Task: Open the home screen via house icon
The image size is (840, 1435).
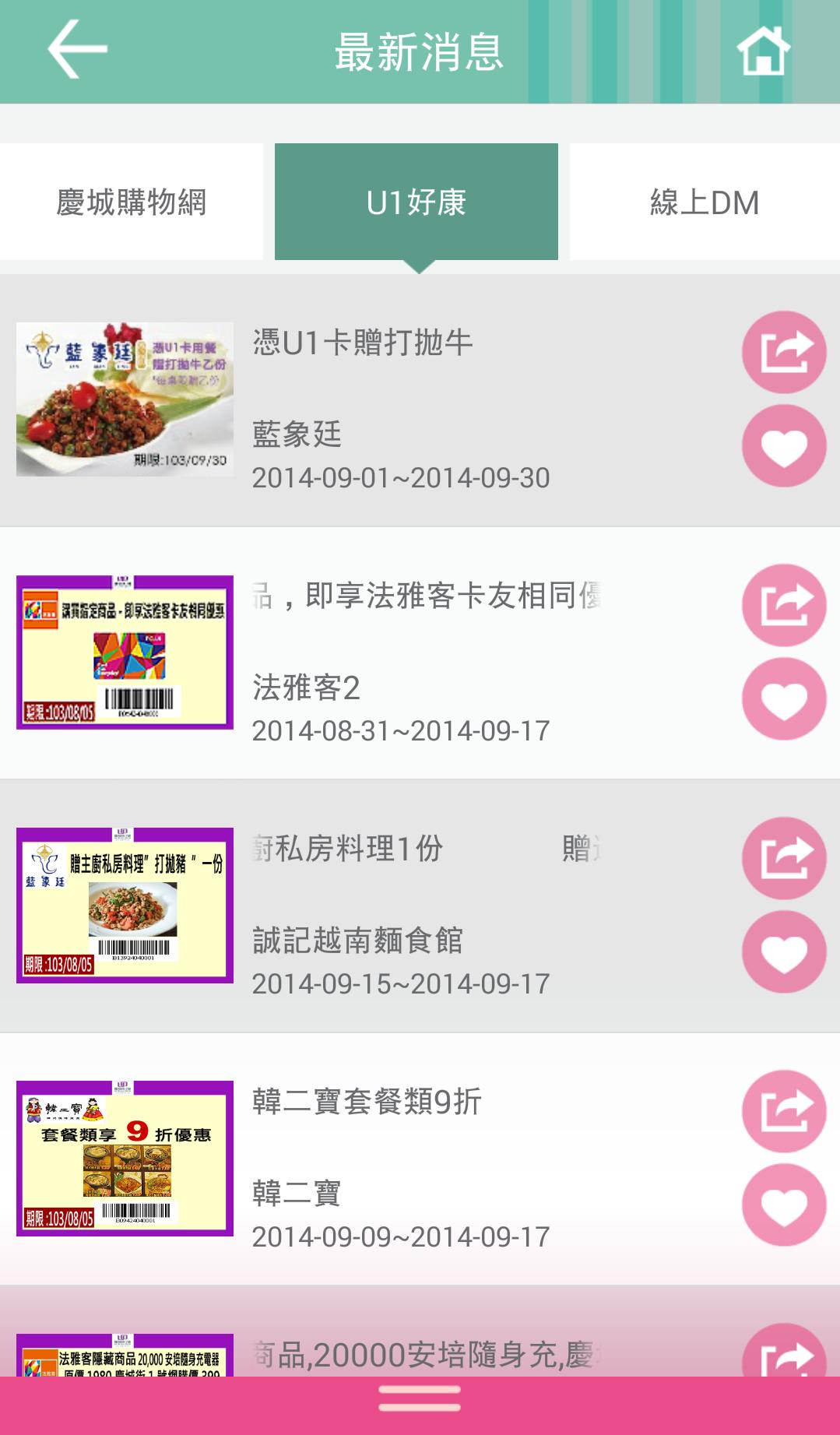Action: [764, 51]
